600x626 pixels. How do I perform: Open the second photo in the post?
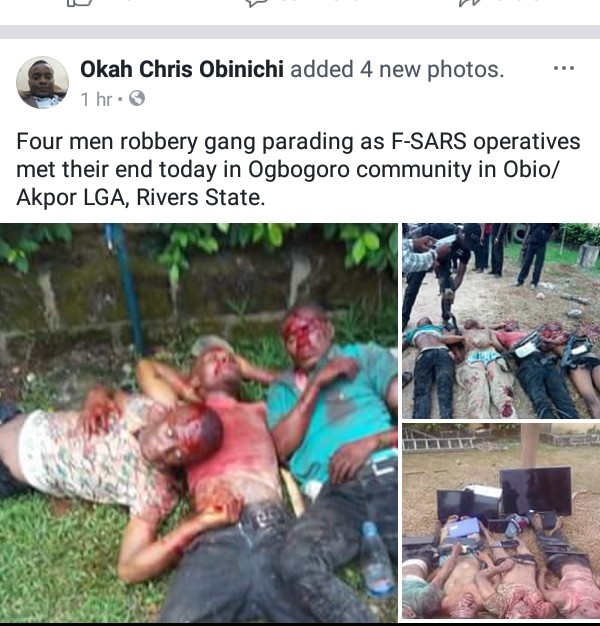pos(501,320)
